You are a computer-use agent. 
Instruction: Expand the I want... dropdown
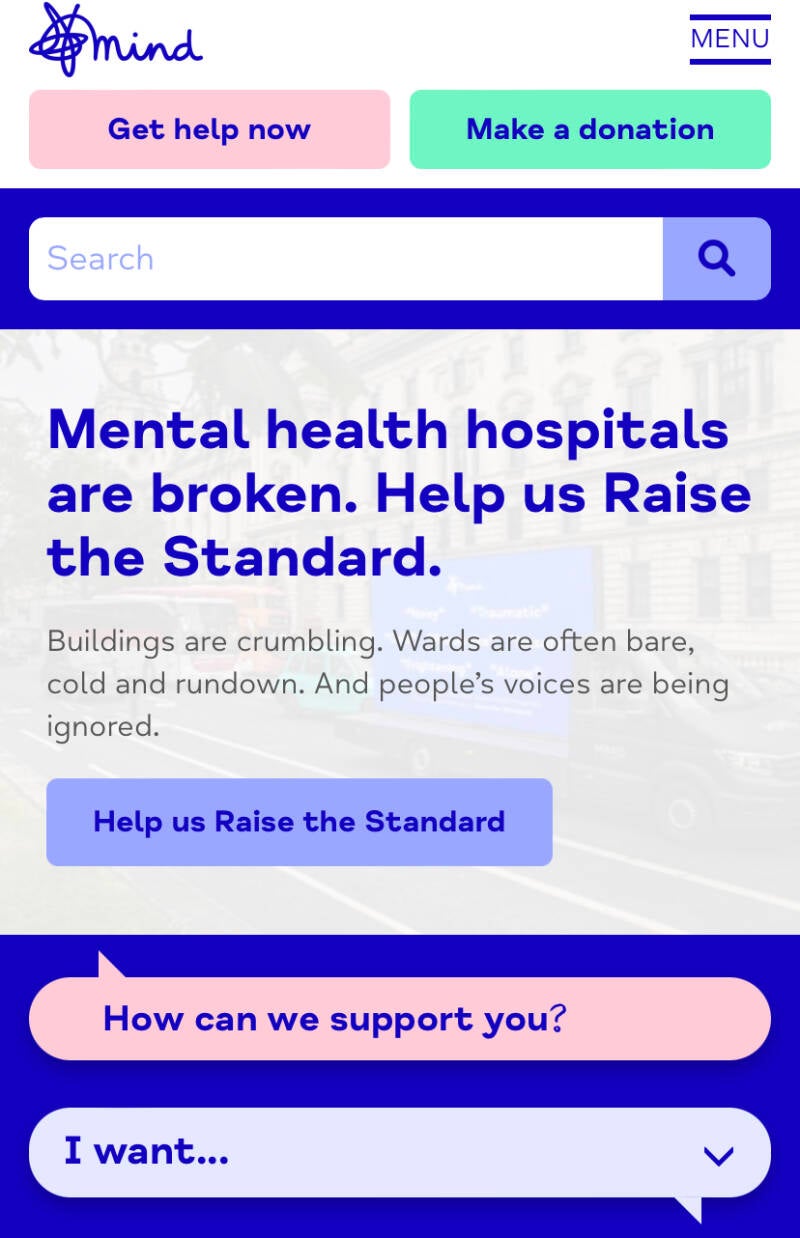click(400, 1152)
